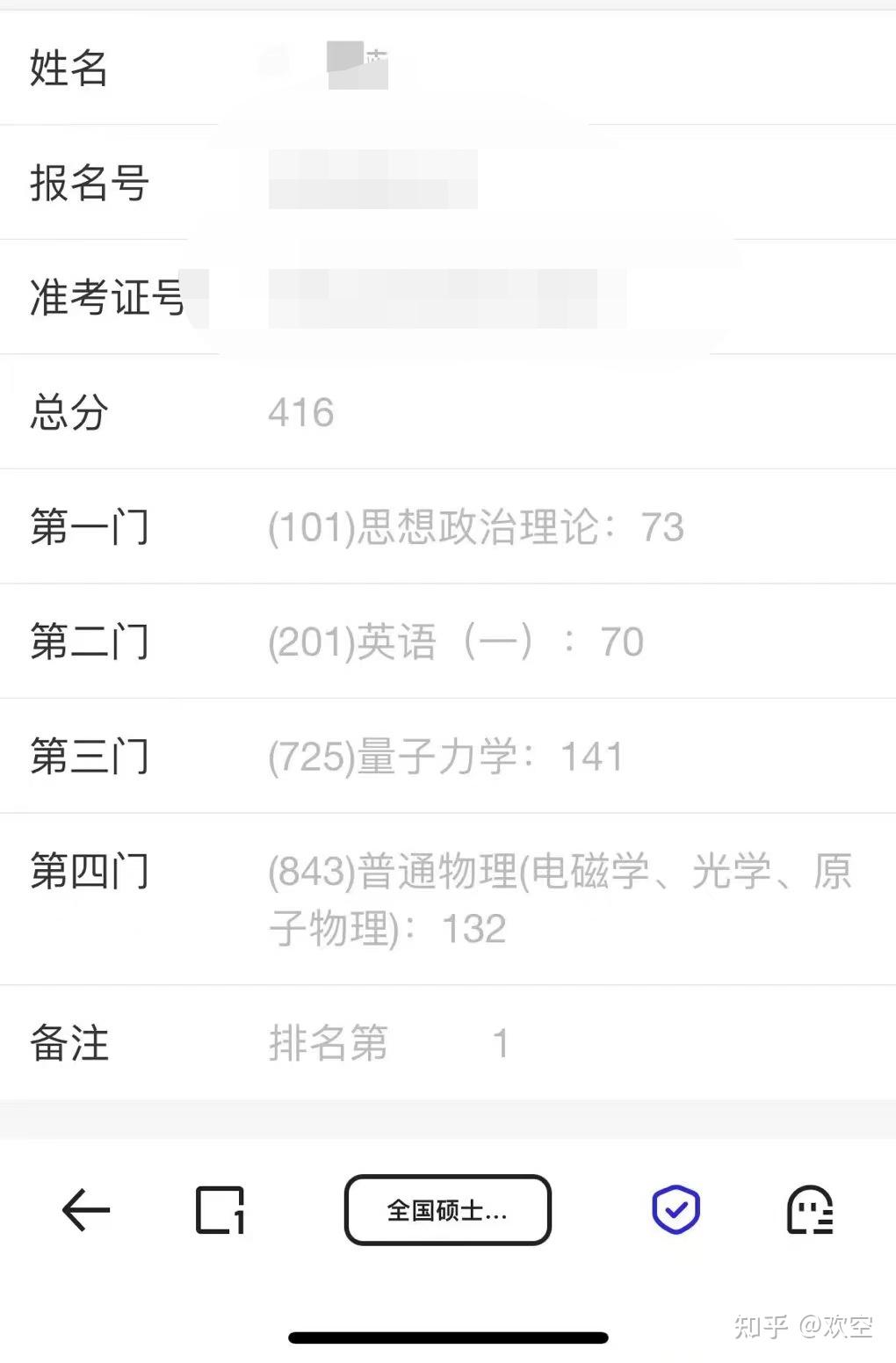
Task: Open the ghost-shaped menu icon
Action: point(810,1210)
